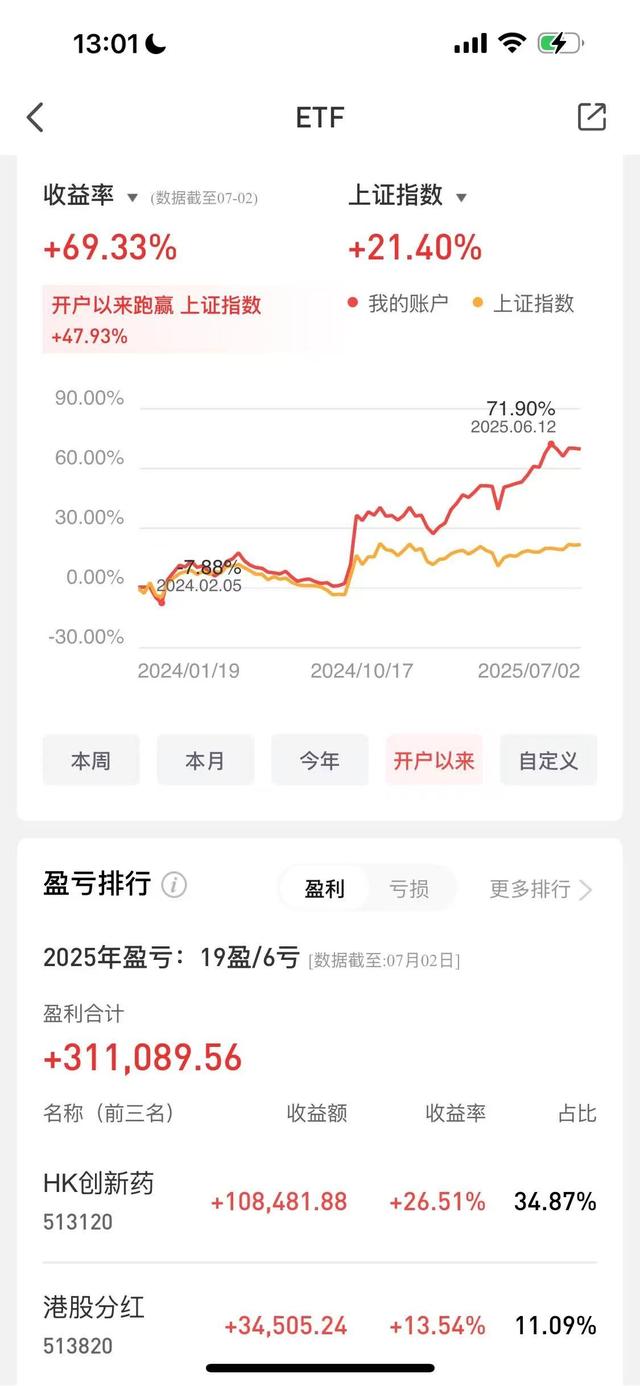Screen dimensions: 640x1386
Task: Switch to the 亏损 tab
Action: (409, 888)
